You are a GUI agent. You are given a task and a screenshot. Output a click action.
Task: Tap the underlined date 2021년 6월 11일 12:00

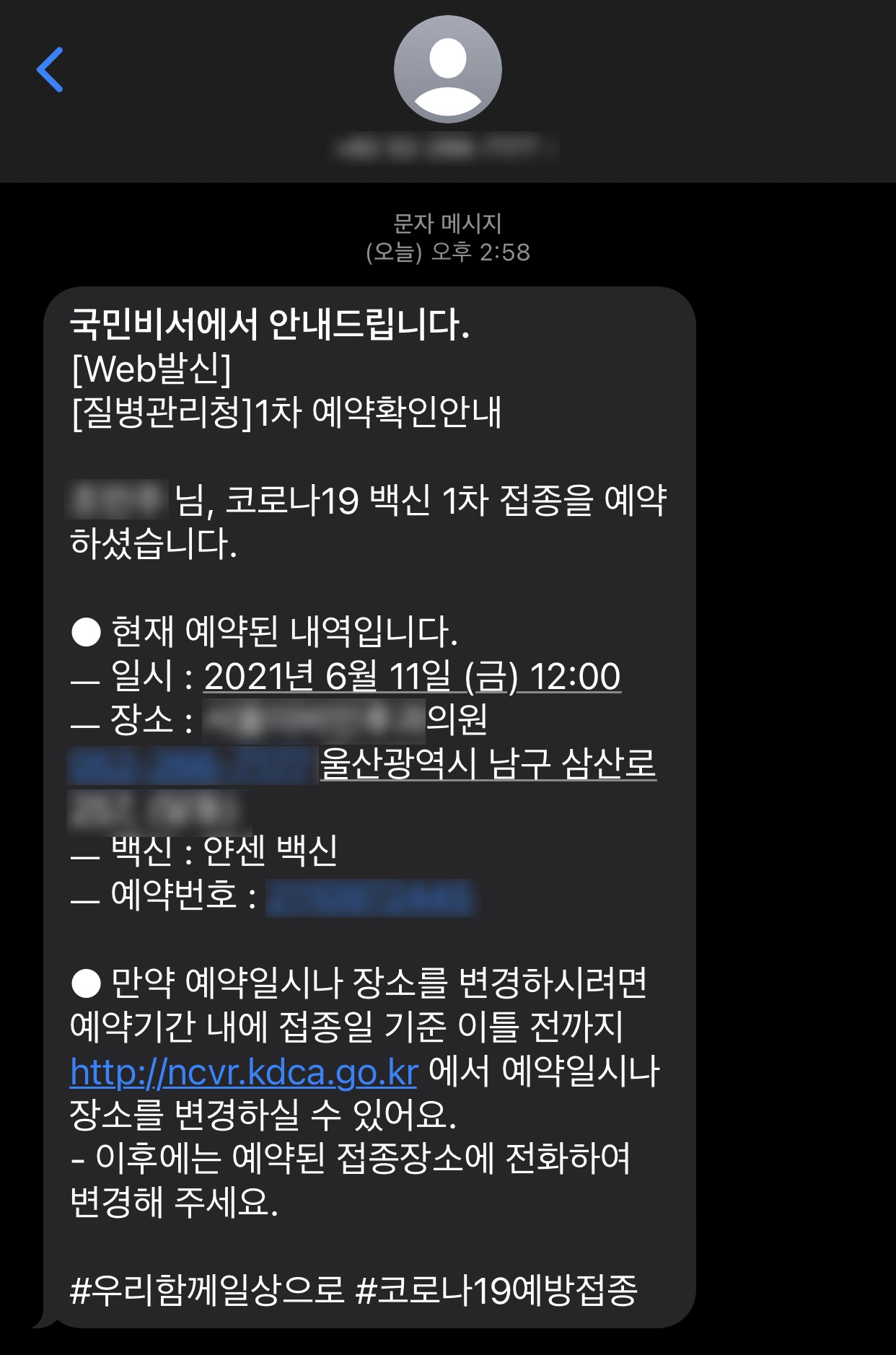412,677
